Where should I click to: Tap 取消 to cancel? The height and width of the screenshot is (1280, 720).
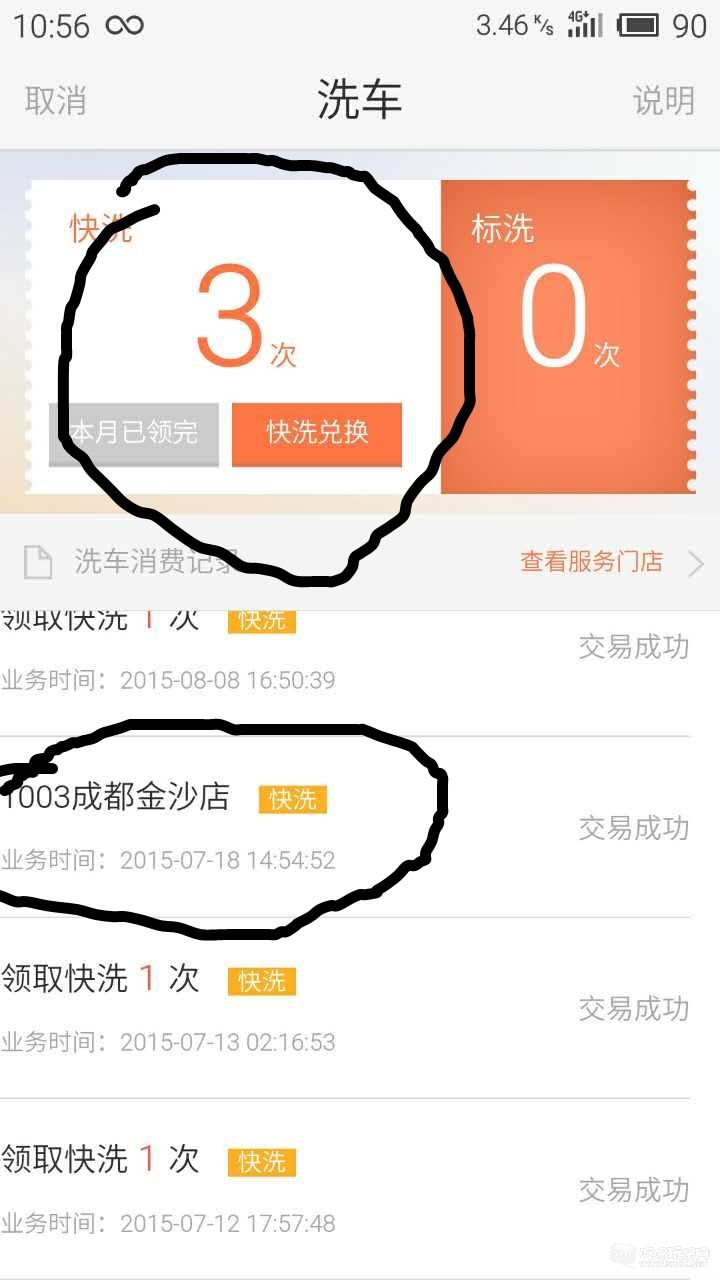56,101
